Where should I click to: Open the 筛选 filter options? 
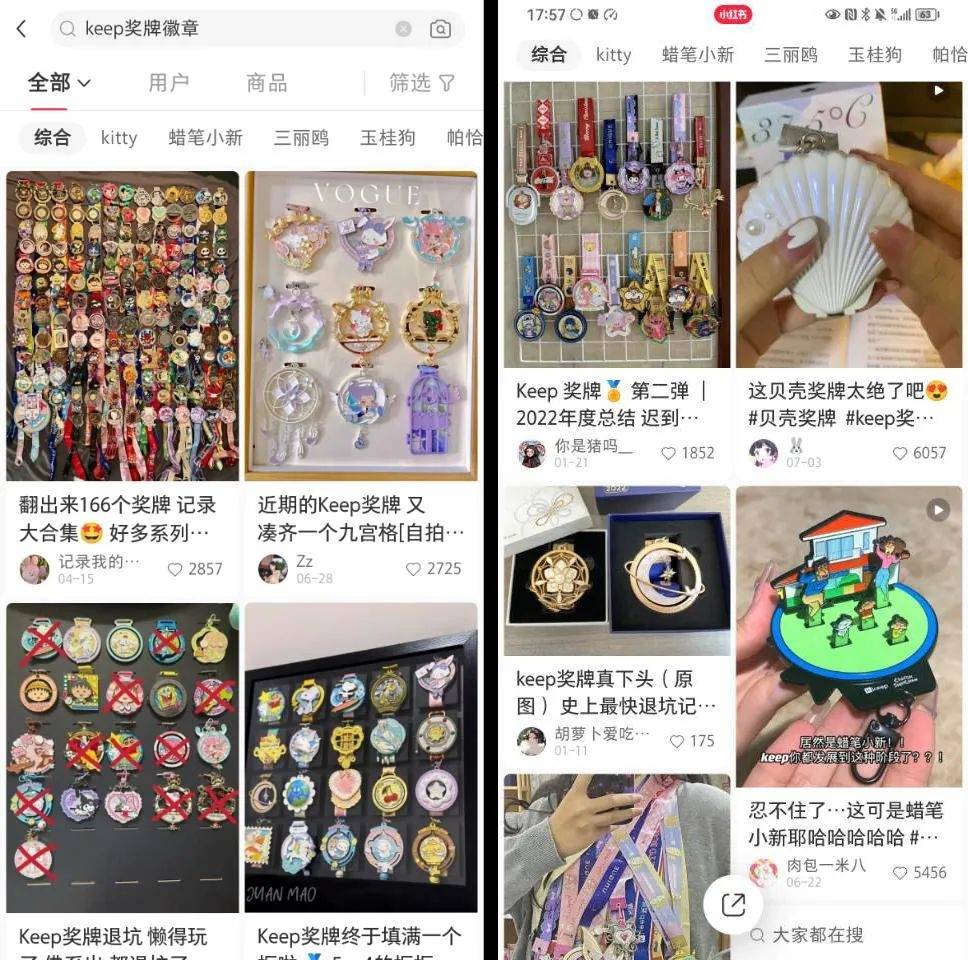[422, 83]
